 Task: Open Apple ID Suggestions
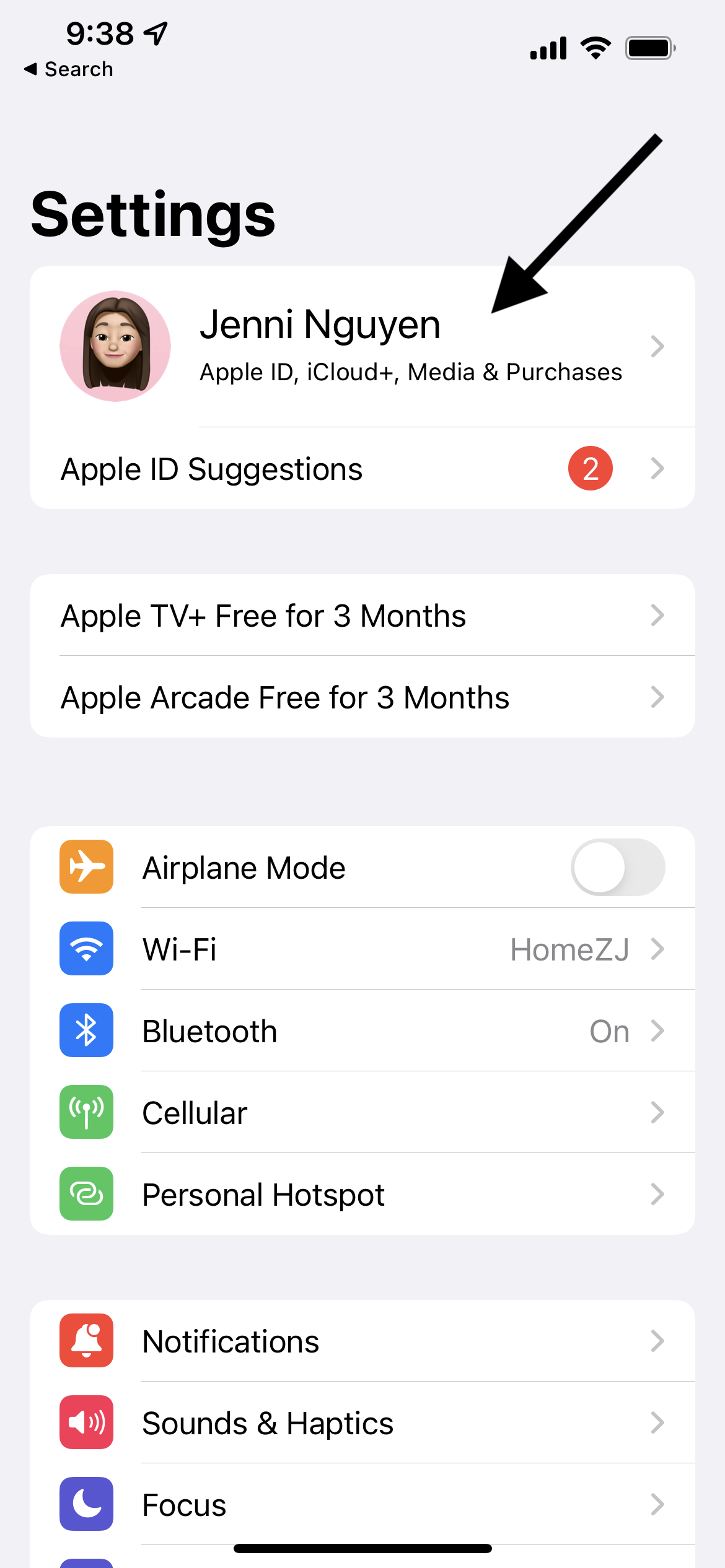click(362, 469)
